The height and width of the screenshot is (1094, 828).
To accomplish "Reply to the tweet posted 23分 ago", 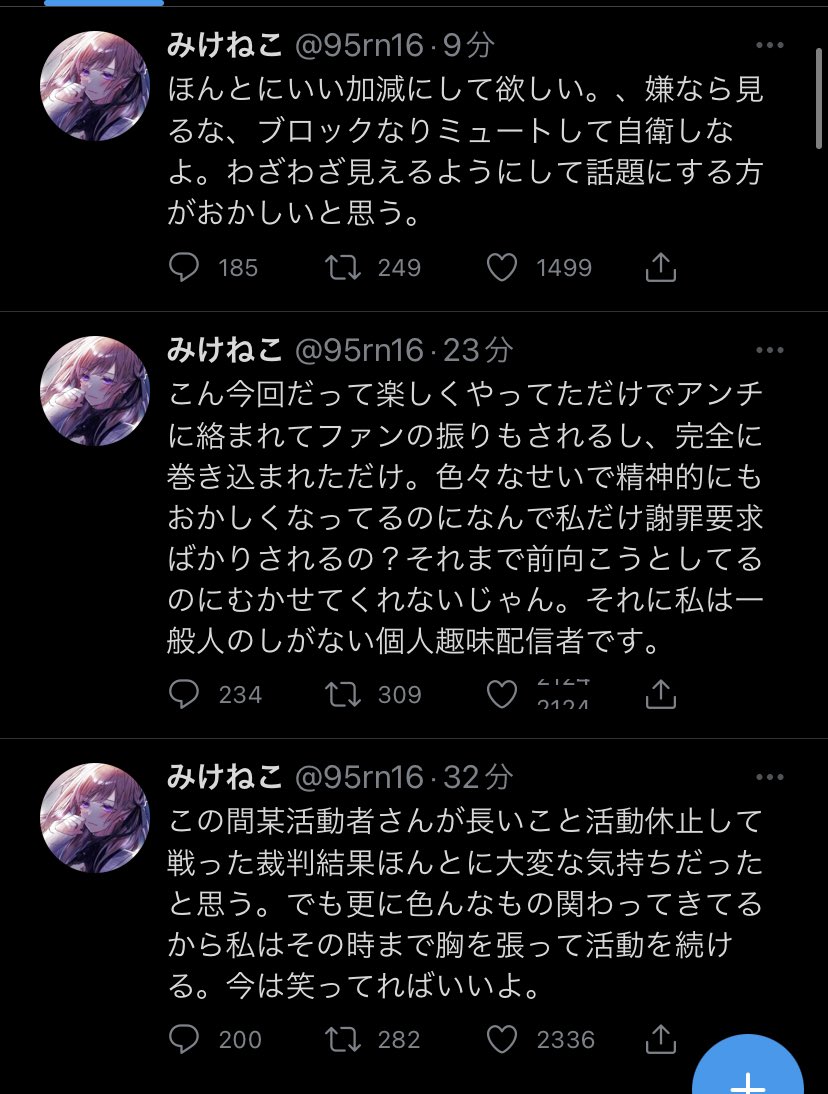I will click(x=185, y=694).
